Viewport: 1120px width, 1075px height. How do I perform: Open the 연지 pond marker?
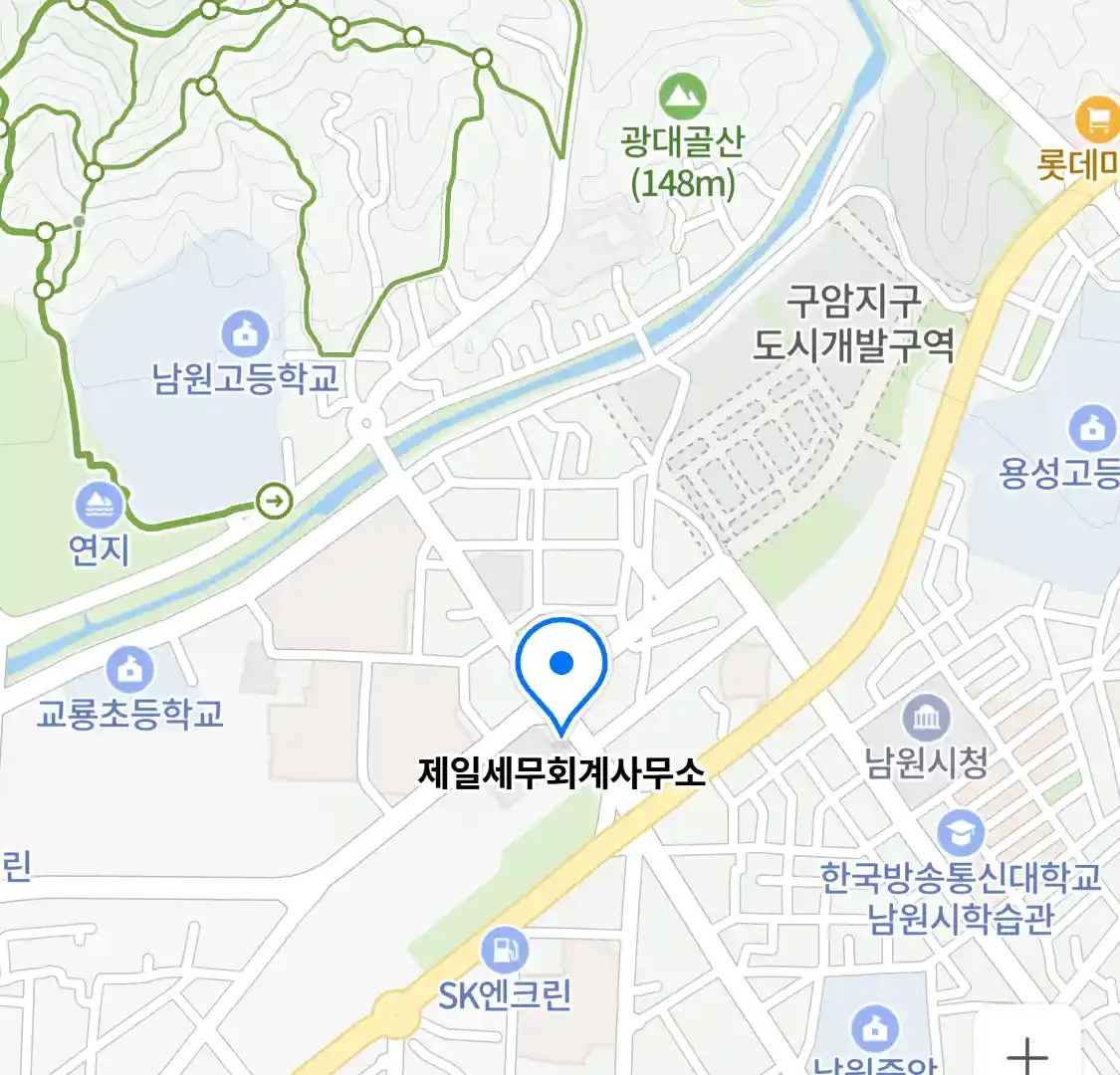(99, 506)
